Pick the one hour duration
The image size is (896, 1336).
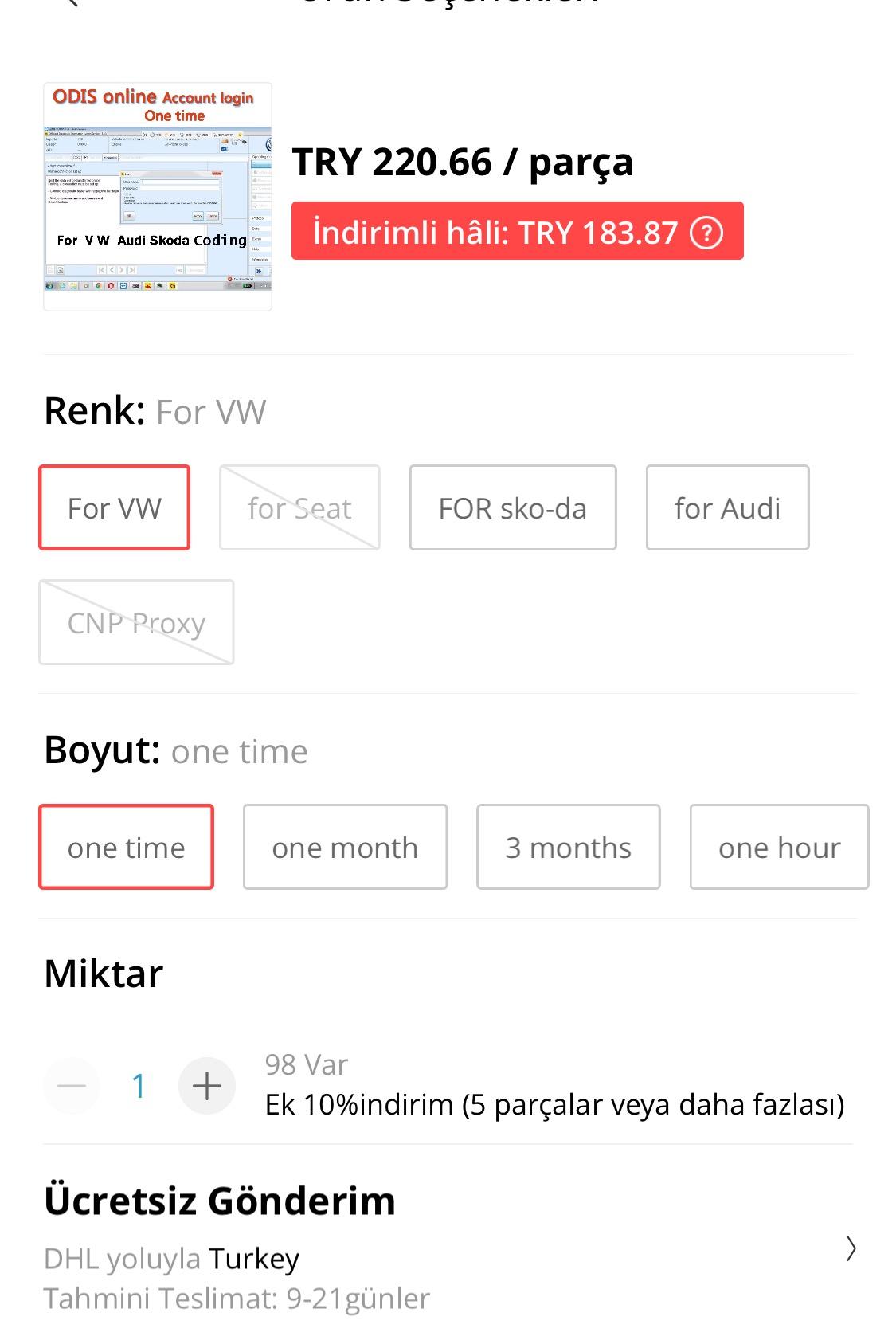tap(779, 848)
